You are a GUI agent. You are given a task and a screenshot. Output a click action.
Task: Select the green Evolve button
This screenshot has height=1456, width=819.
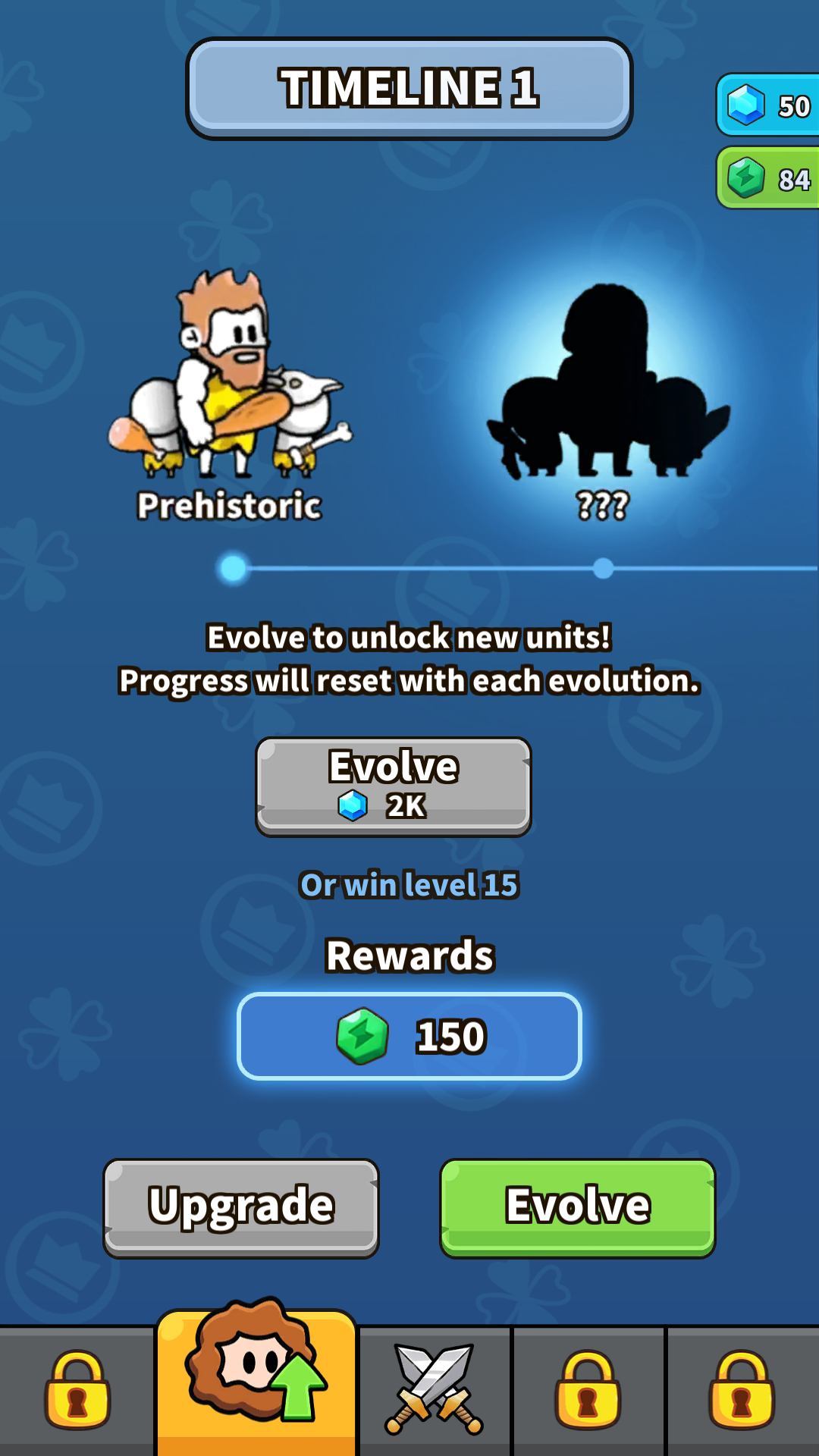point(578,1208)
